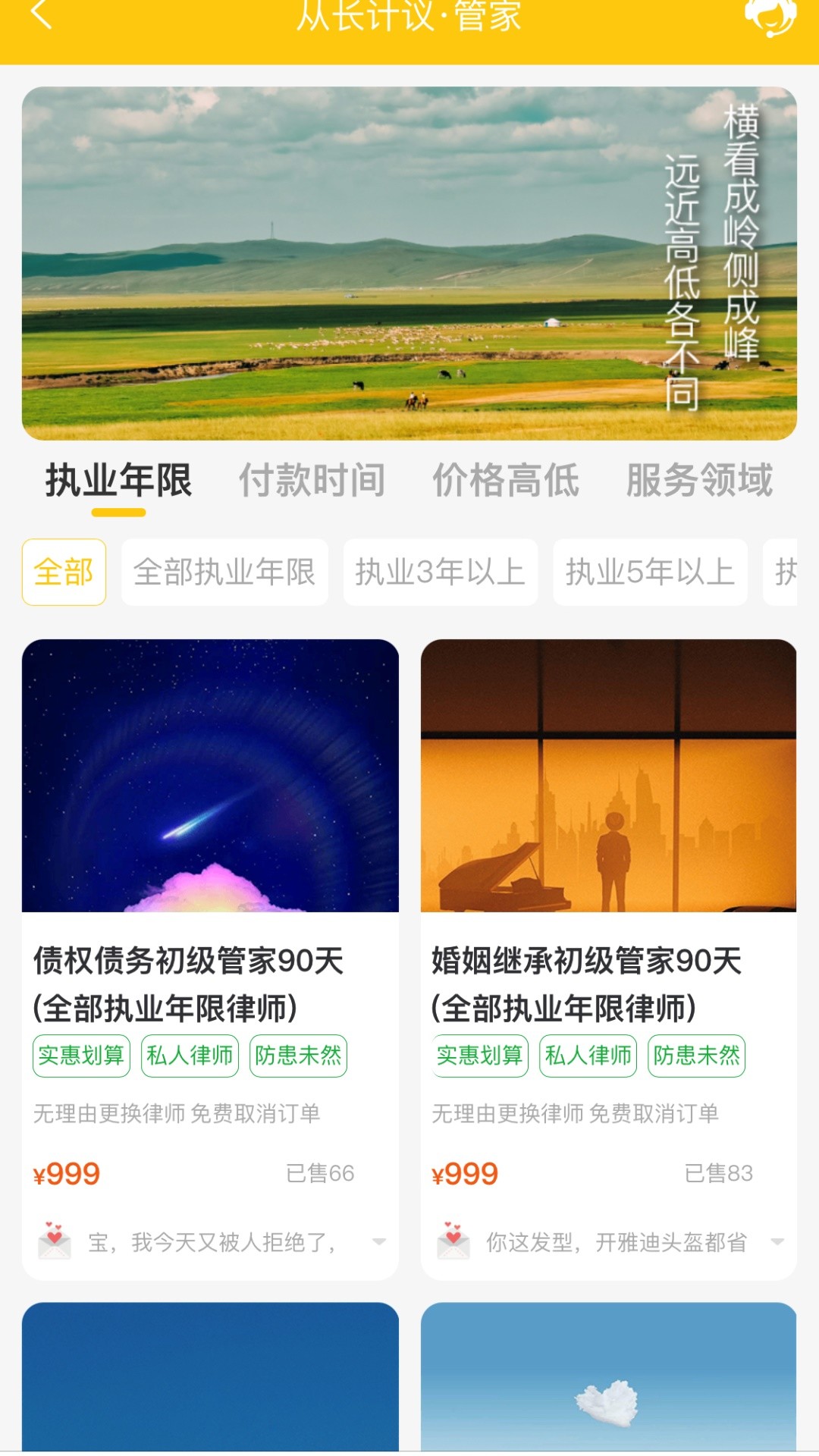Open customer service headset icon
The height and width of the screenshot is (1456, 819).
pyautogui.click(x=770, y=17)
